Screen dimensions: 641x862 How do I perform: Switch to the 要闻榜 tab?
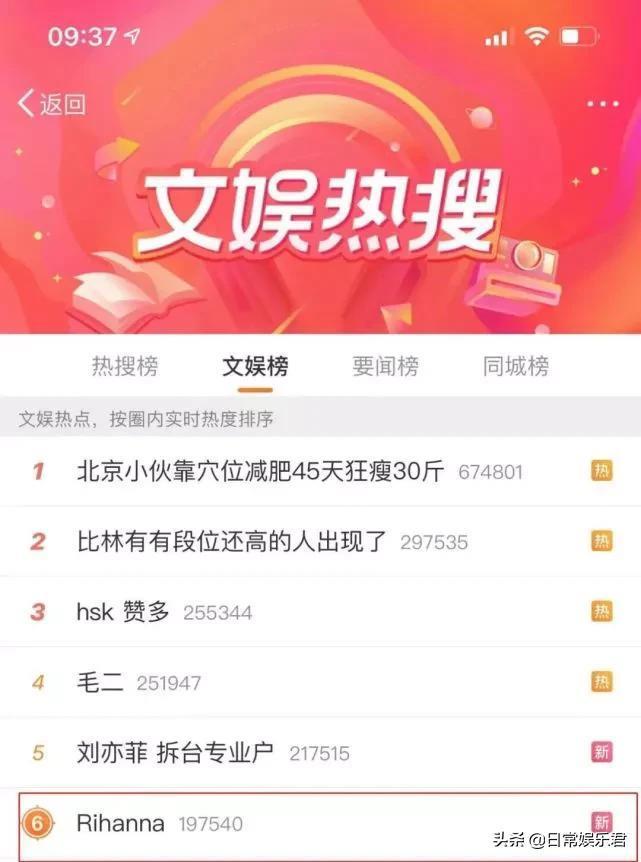click(x=385, y=367)
